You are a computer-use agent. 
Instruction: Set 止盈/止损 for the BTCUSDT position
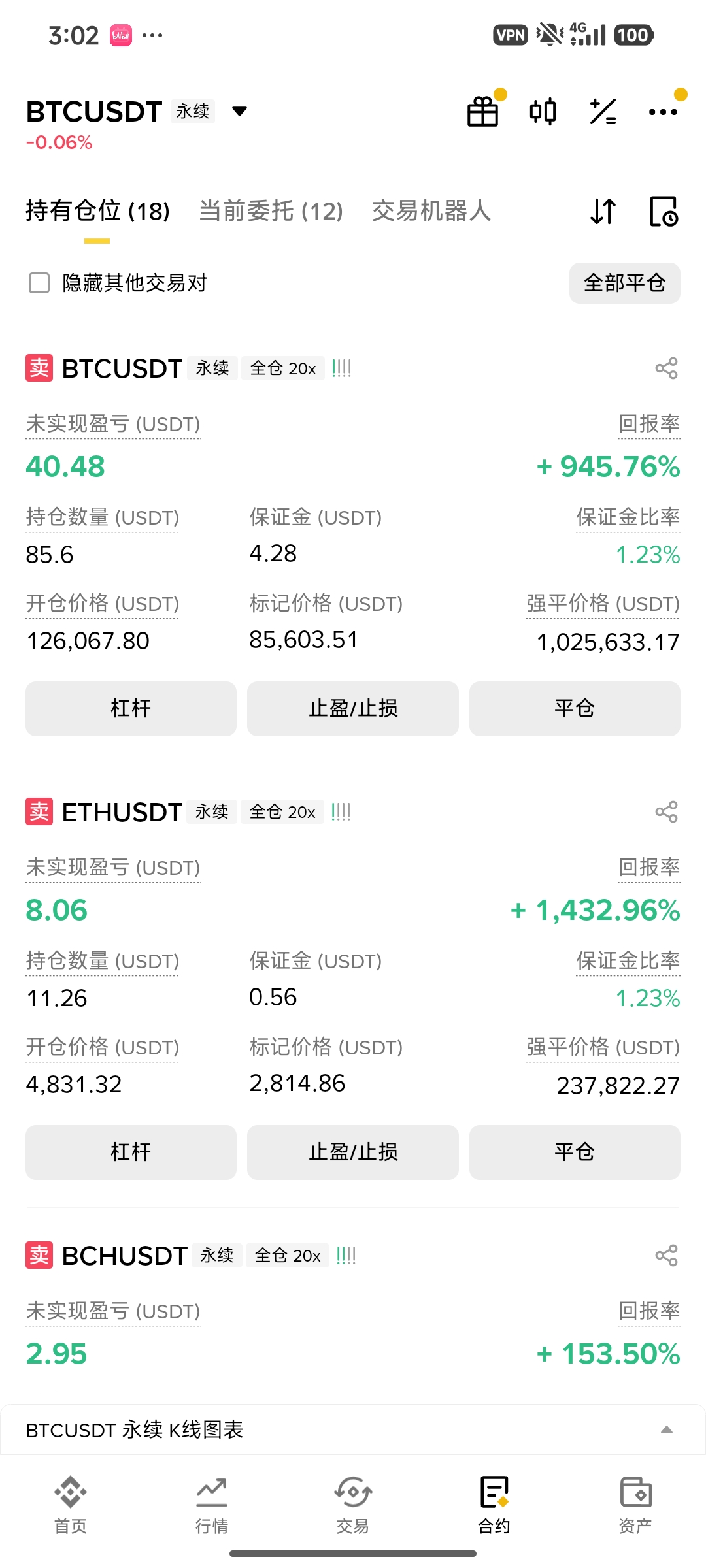353,708
